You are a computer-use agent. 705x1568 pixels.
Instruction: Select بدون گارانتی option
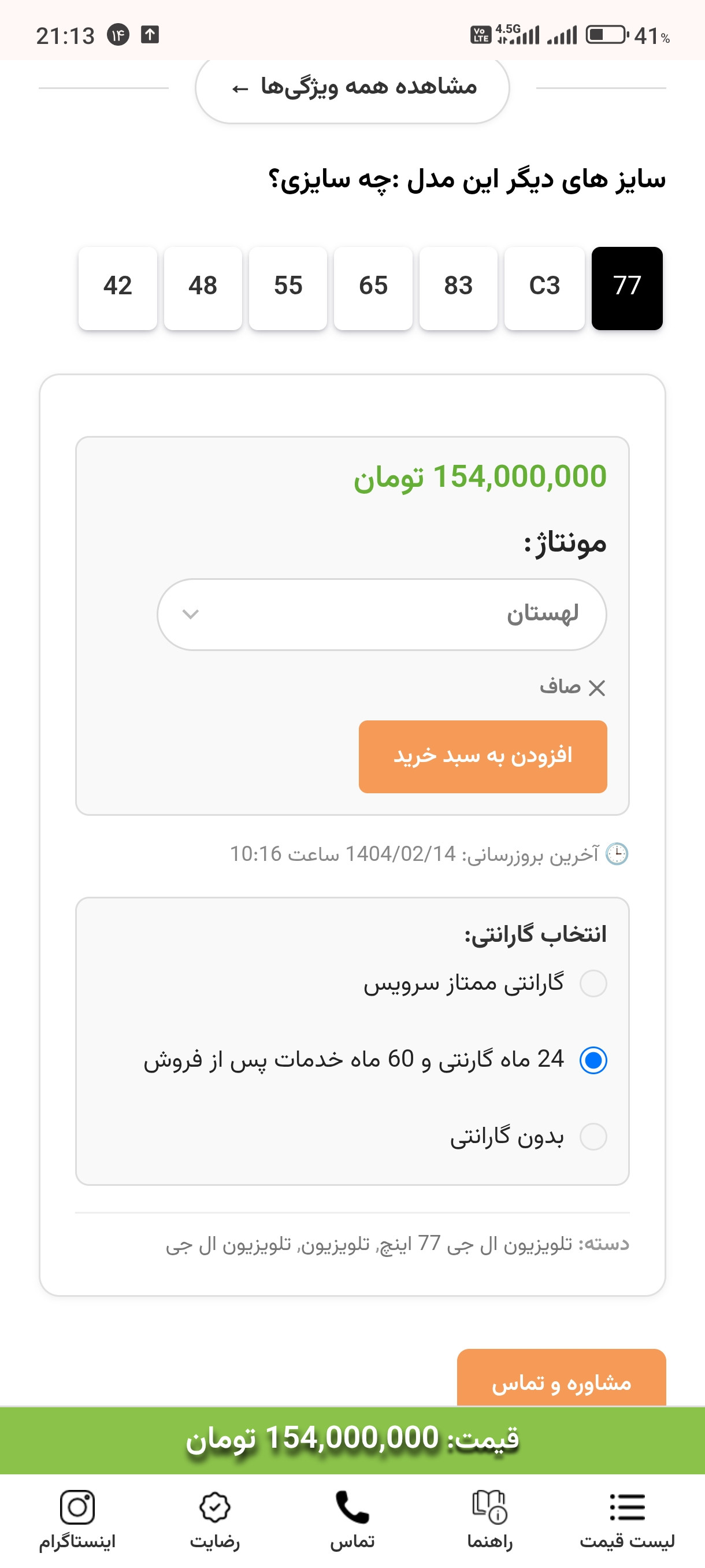tap(593, 1137)
